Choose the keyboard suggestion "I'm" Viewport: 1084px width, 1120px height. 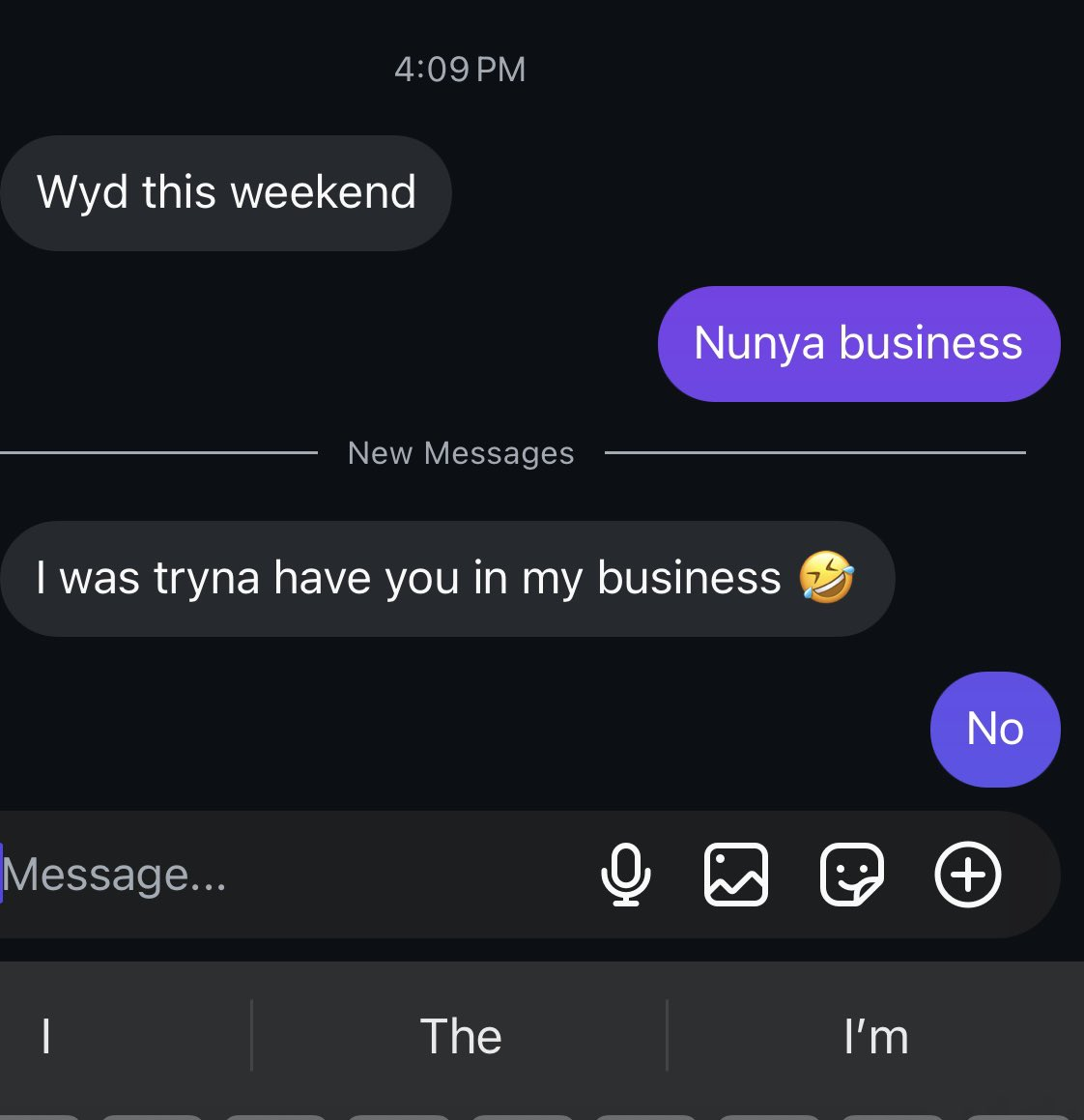(875, 1037)
